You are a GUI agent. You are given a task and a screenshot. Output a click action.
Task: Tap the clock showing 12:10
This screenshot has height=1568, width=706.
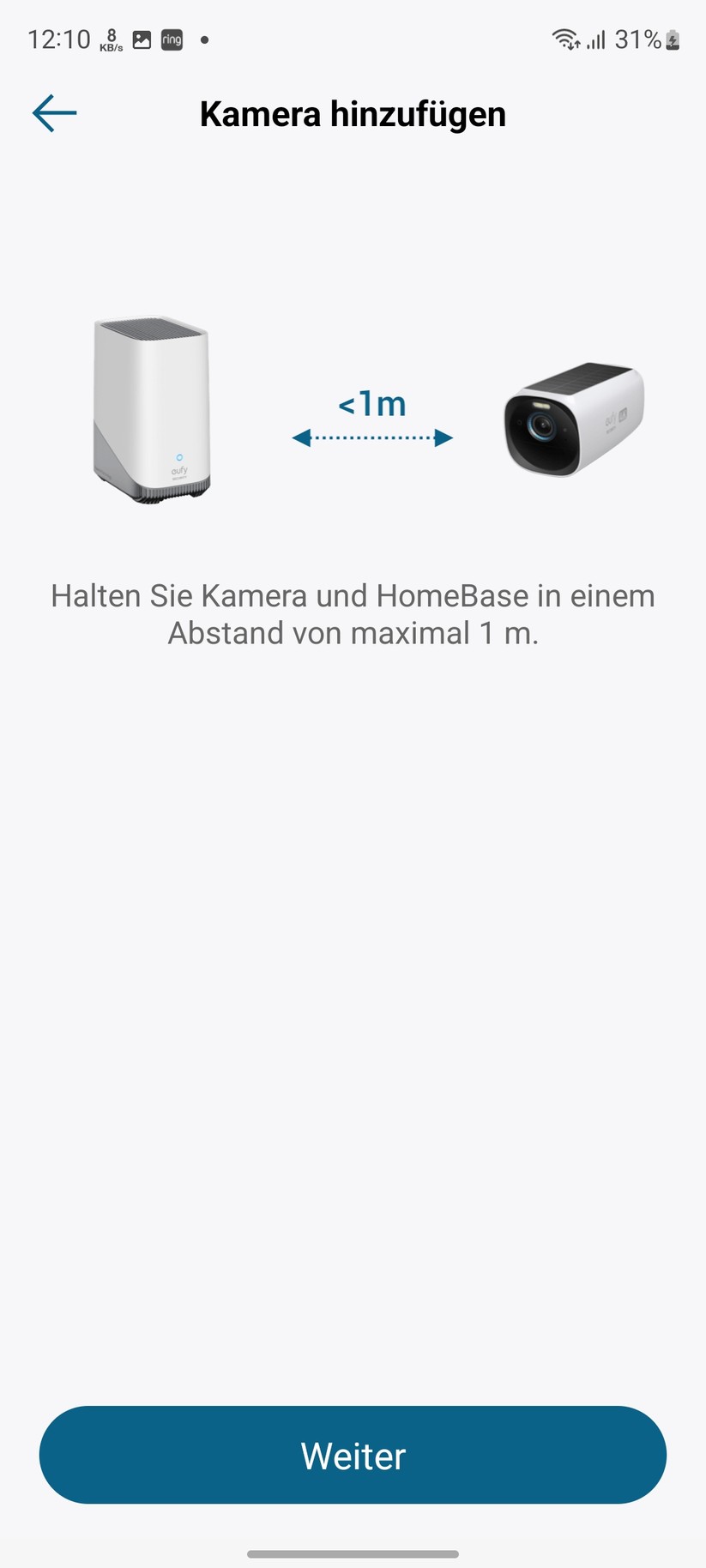(58, 38)
